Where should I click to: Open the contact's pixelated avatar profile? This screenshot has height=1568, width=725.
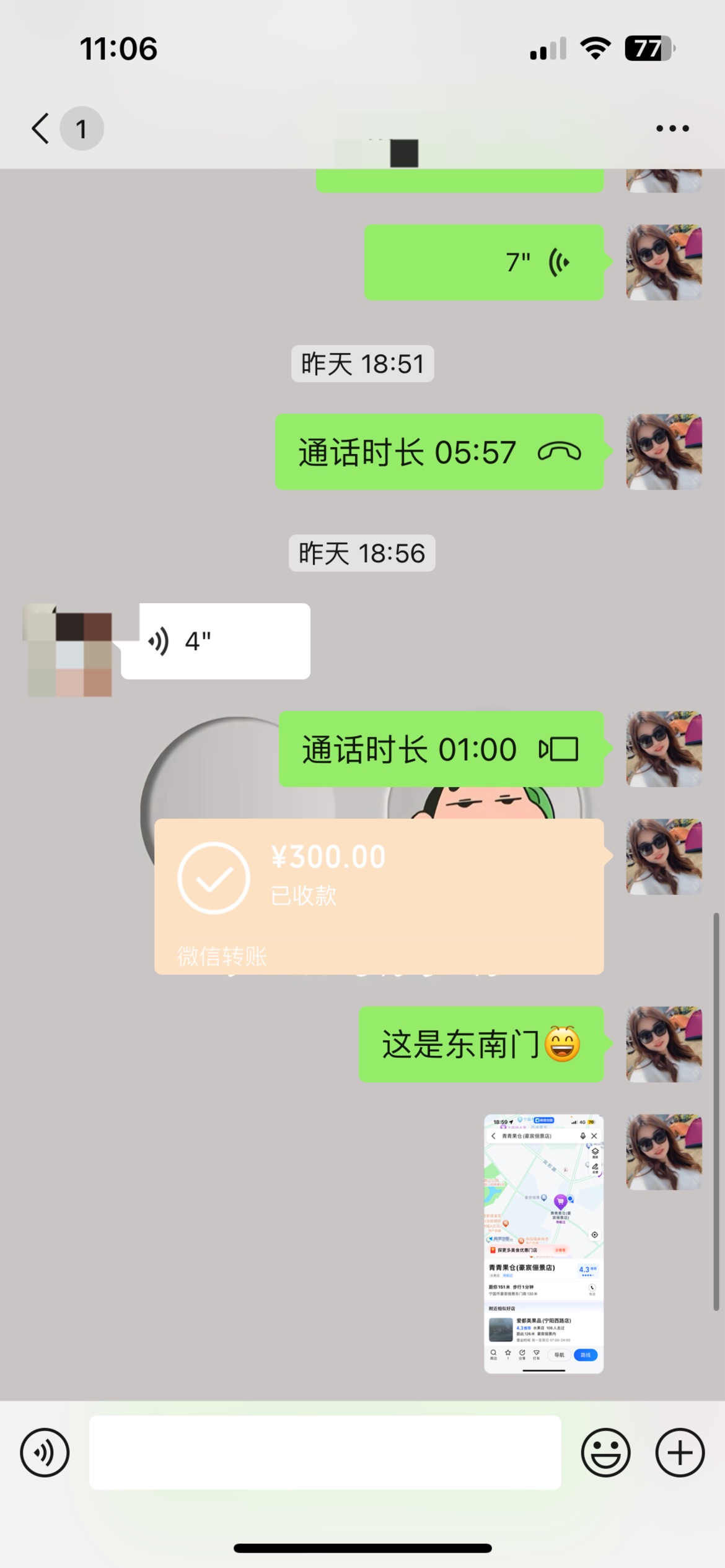69,650
